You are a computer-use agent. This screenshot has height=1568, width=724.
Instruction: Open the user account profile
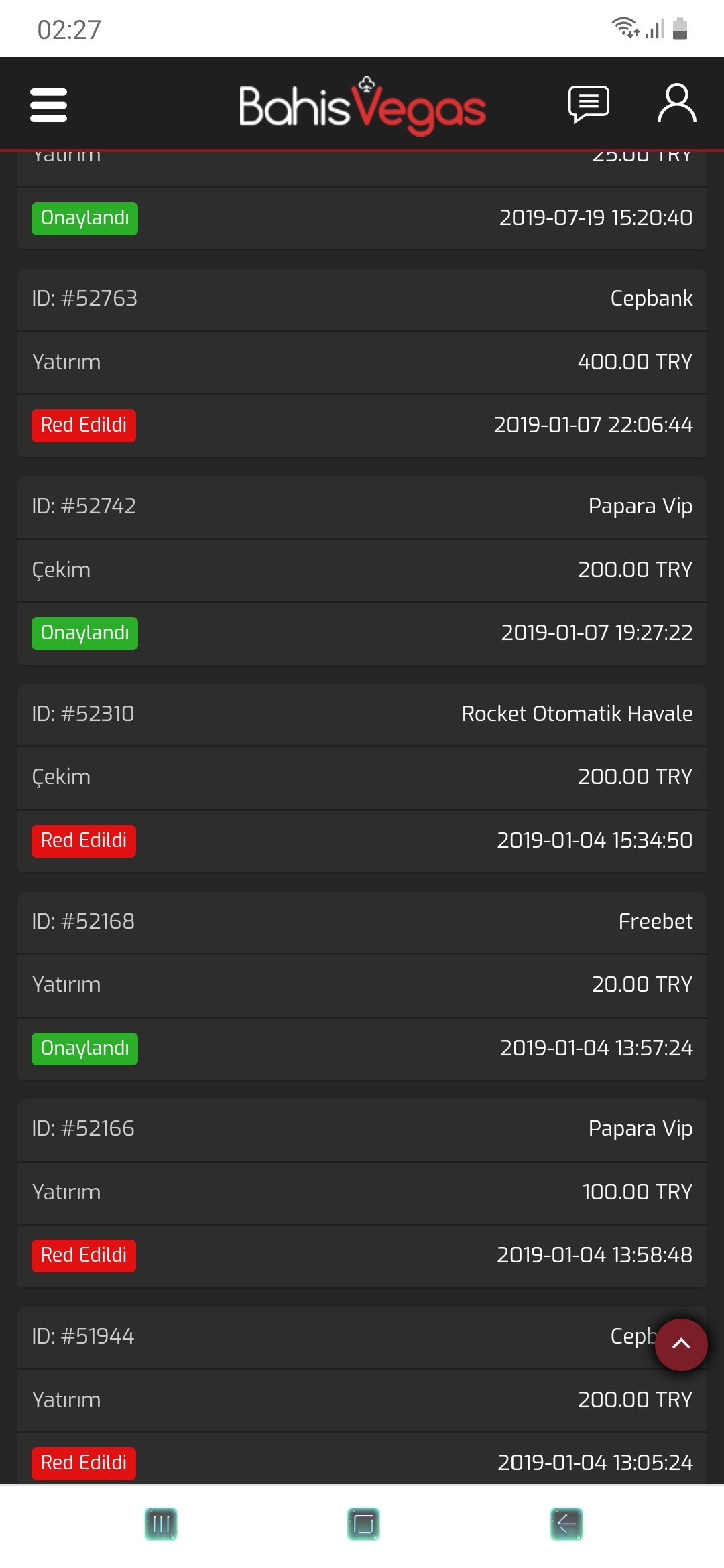point(676,103)
